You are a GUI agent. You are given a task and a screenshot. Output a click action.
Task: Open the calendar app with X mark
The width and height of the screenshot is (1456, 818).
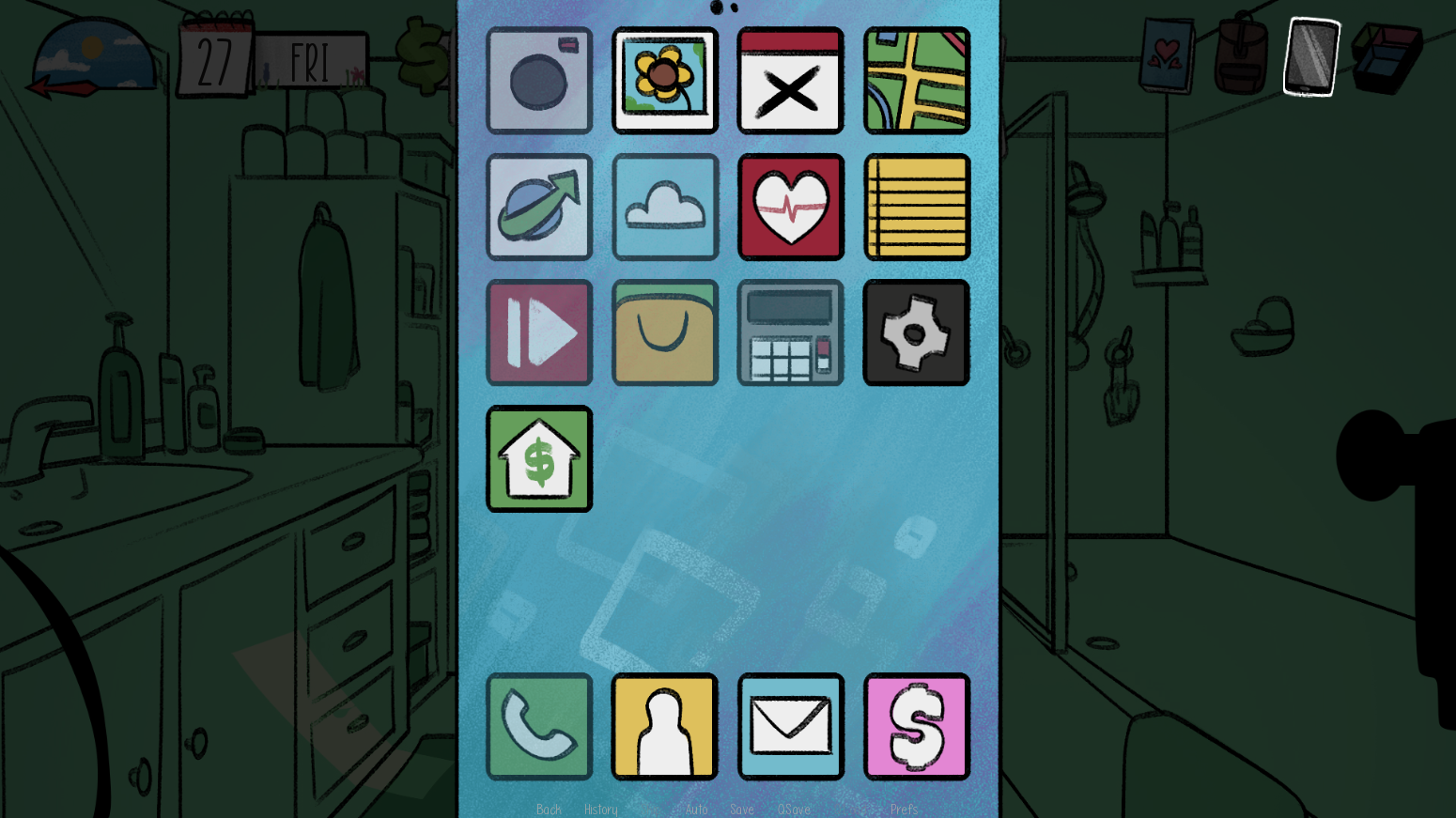point(791,81)
